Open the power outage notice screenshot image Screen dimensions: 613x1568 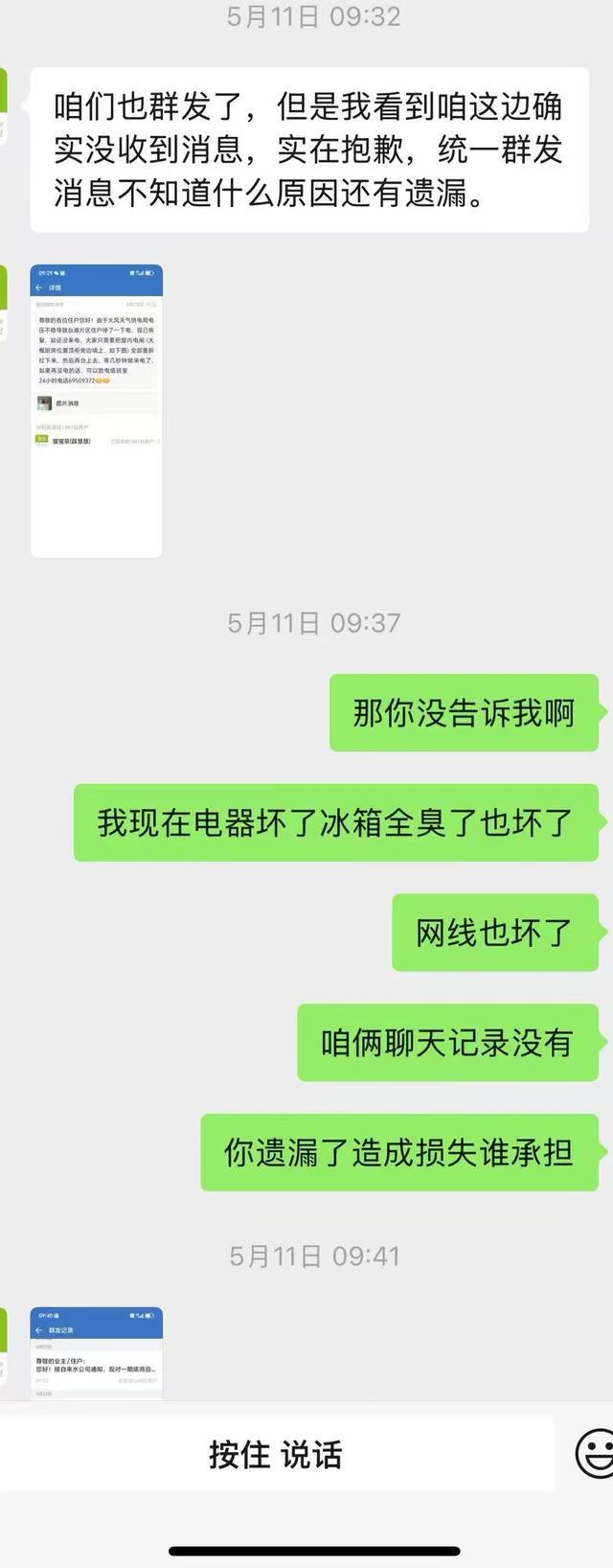click(96, 410)
